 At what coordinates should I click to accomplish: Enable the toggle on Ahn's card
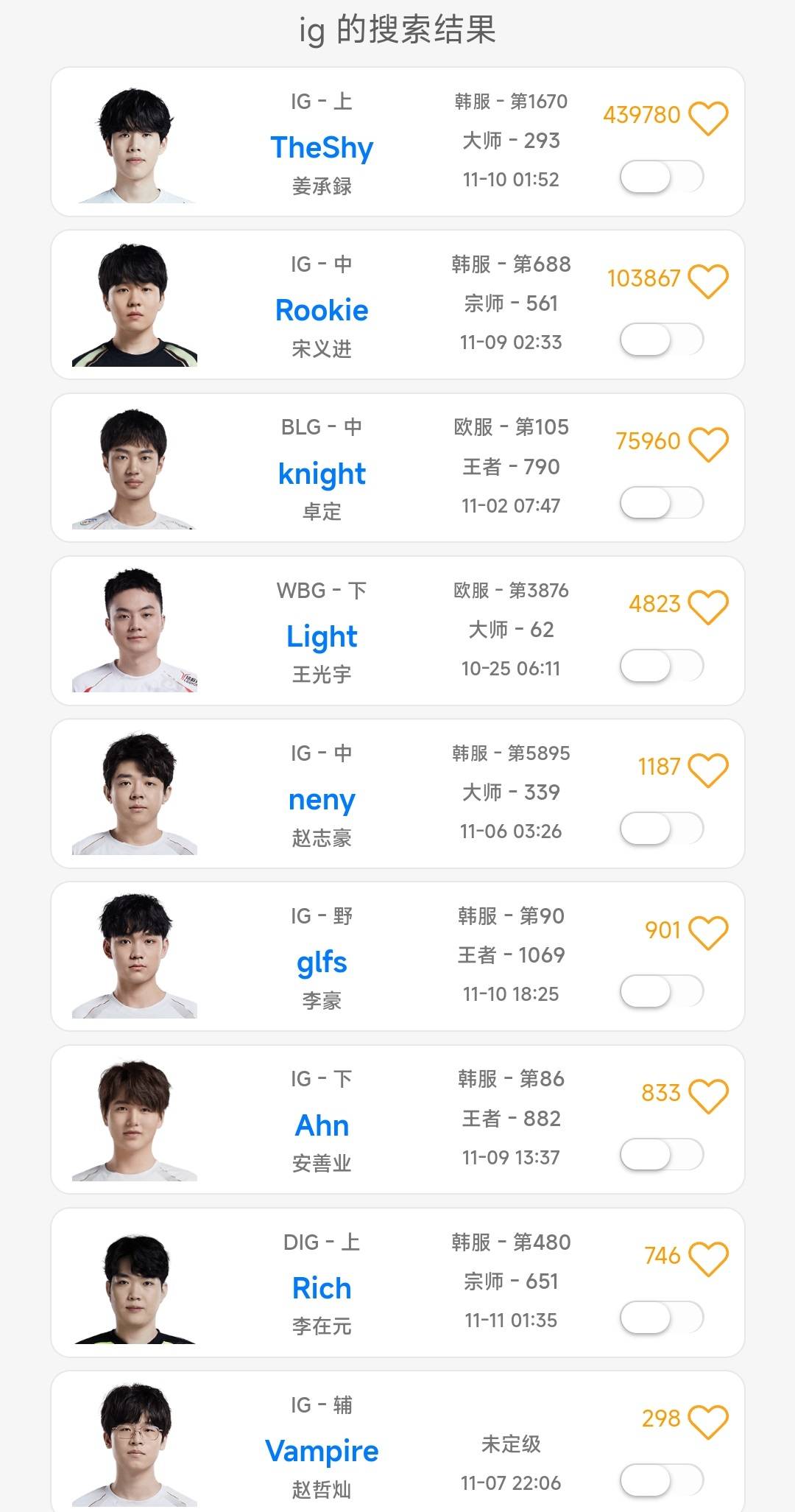pos(661,1155)
